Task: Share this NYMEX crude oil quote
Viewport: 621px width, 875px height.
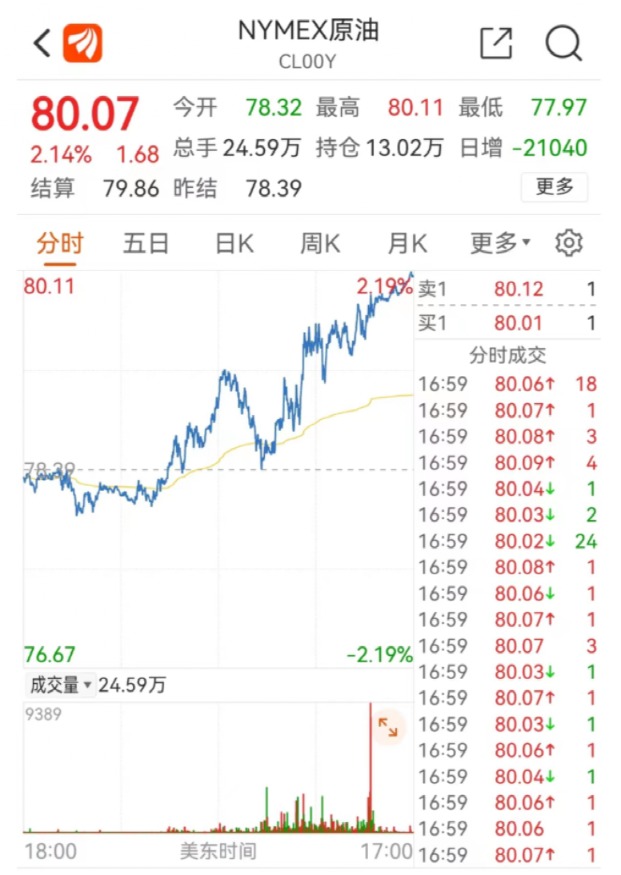Action: click(x=496, y=43)
